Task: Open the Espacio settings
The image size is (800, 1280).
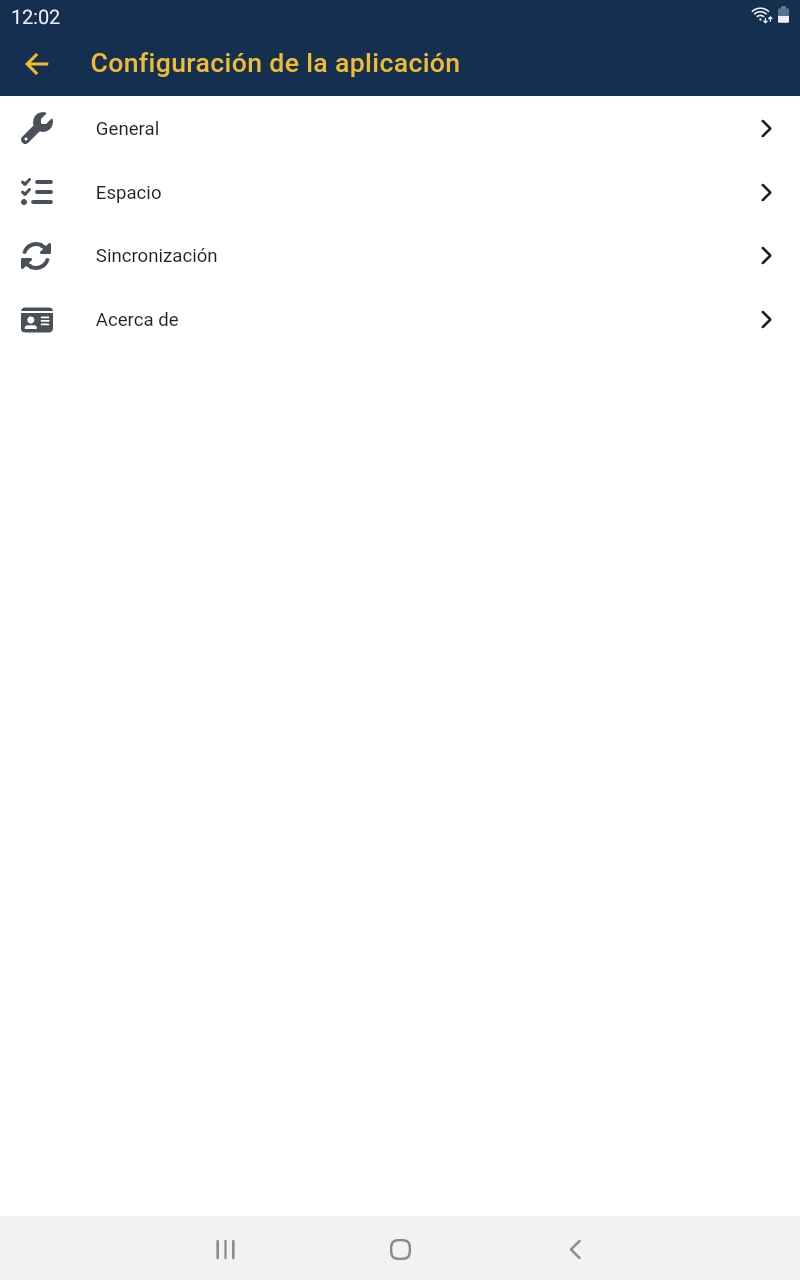Action: point(400,192)
